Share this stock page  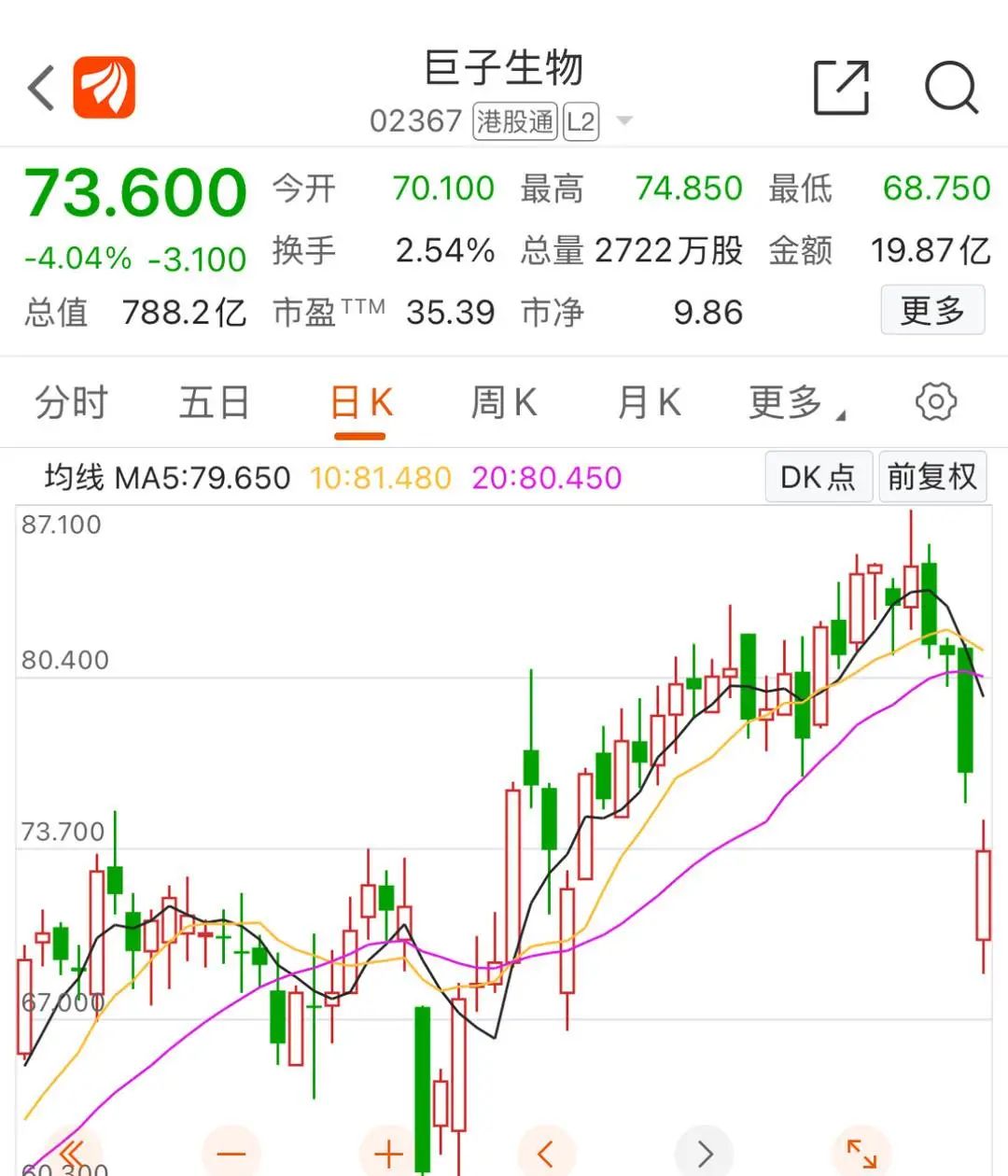(841, 89)
